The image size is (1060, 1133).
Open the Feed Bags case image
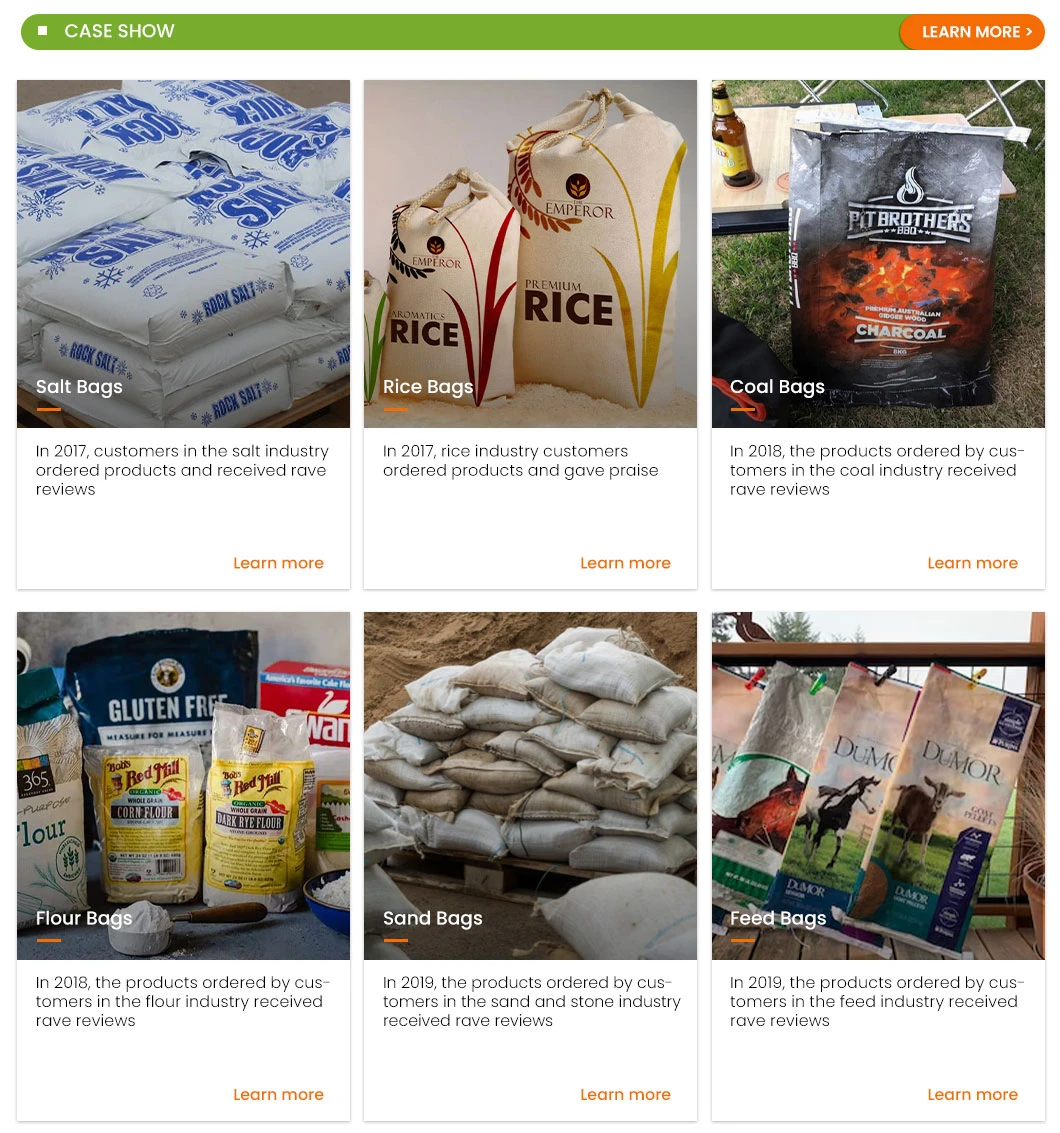pos(878,786)
